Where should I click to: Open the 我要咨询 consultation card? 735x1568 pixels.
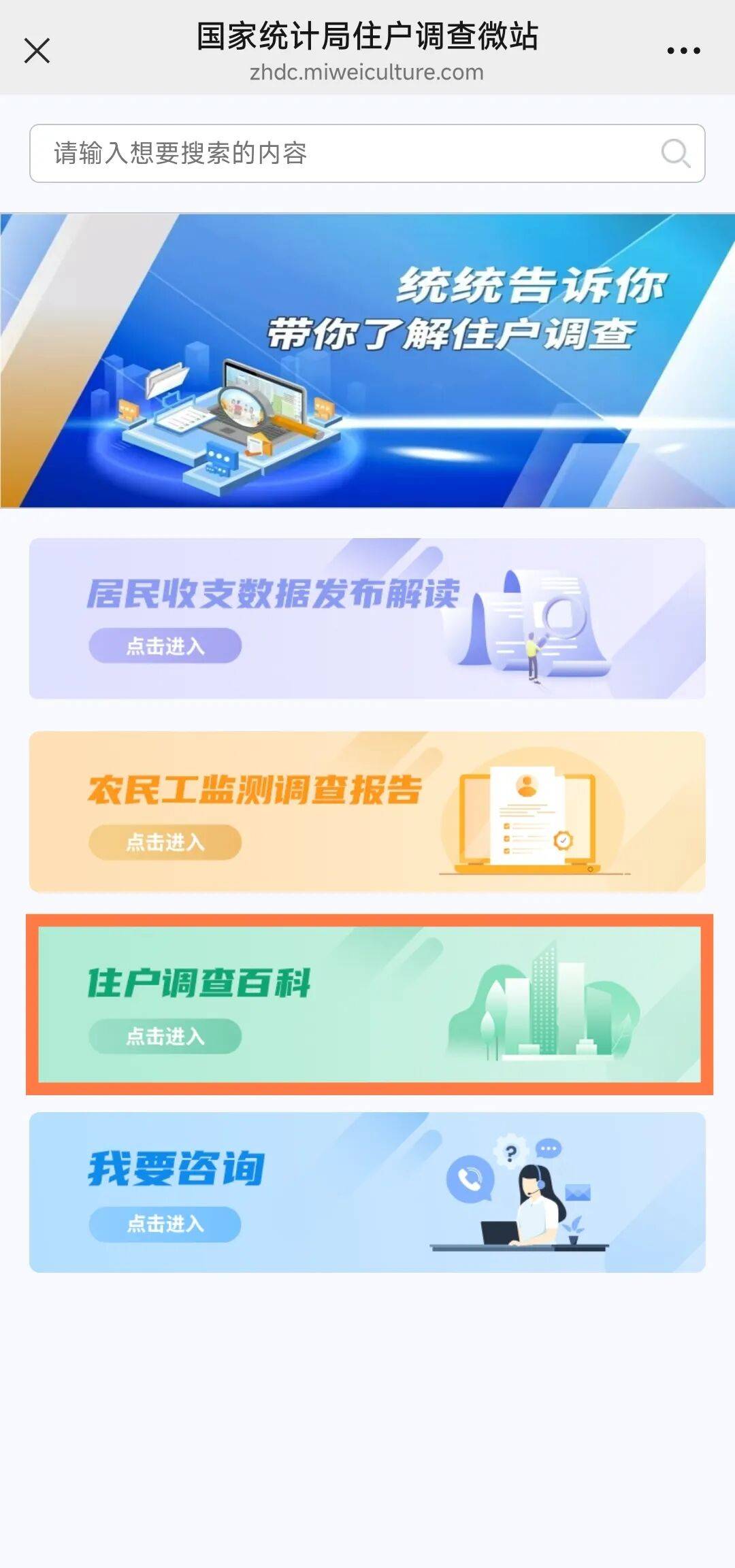(x=367, y=1192)
